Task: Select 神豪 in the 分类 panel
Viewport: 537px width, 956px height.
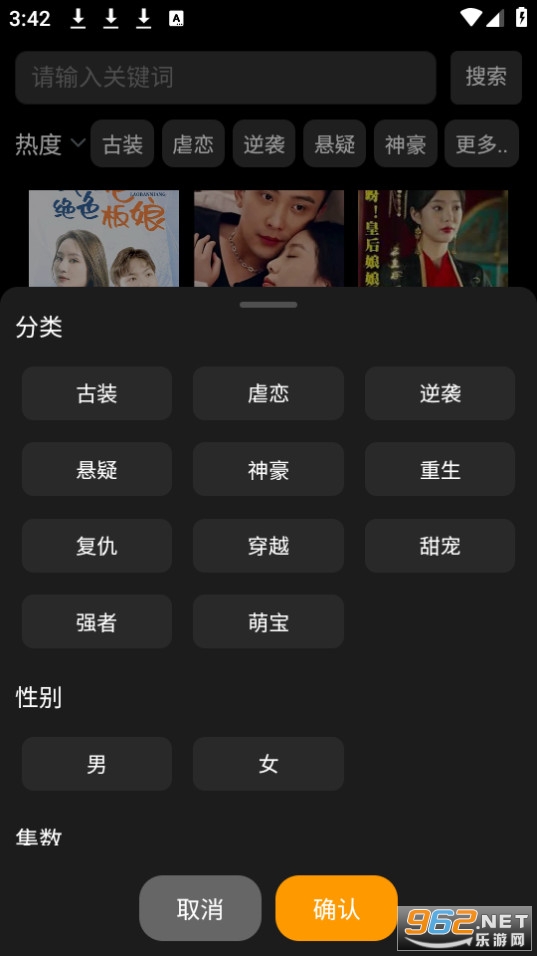Action: (x=268, y=469)
